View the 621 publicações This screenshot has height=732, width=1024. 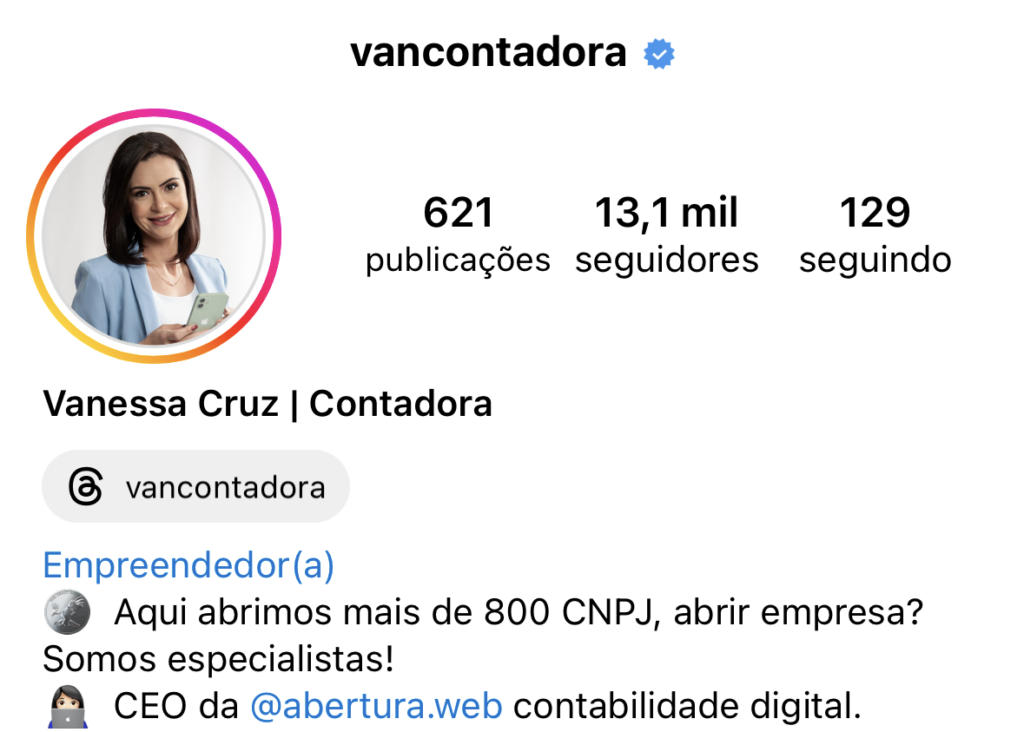coord(457,236)
